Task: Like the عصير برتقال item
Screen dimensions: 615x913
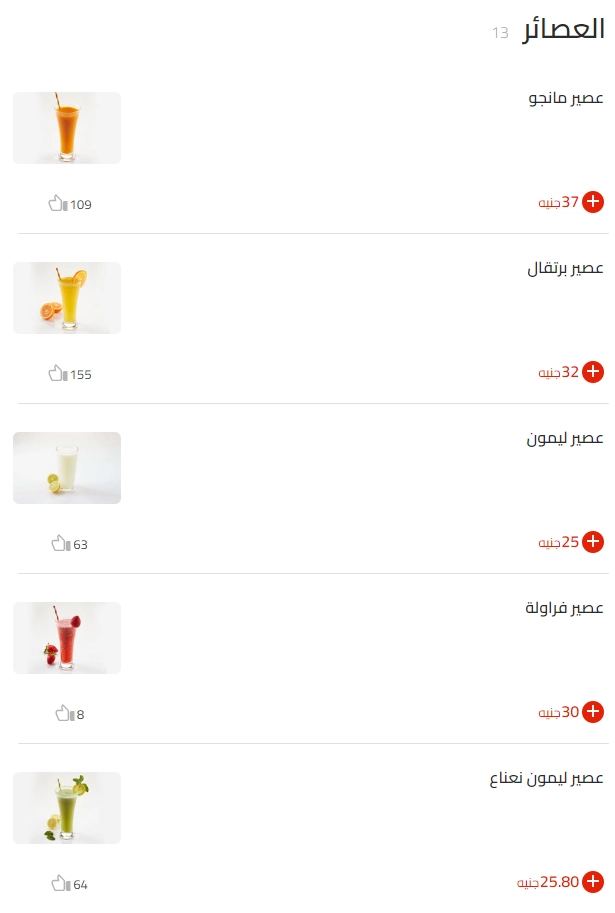Action: [57, 374]
